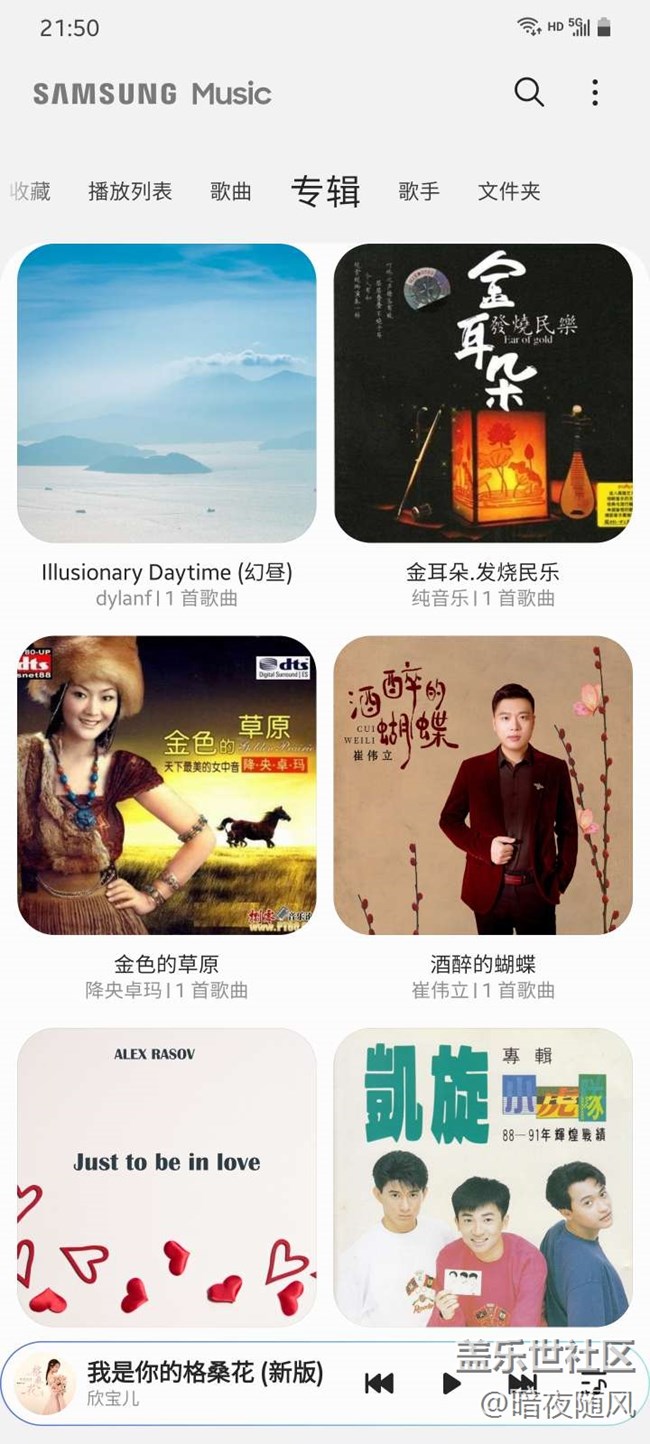Image resolution: width=650 pixels, height=1444 pixels.
Task: Skip to the next track
Action: (522, 1383)
